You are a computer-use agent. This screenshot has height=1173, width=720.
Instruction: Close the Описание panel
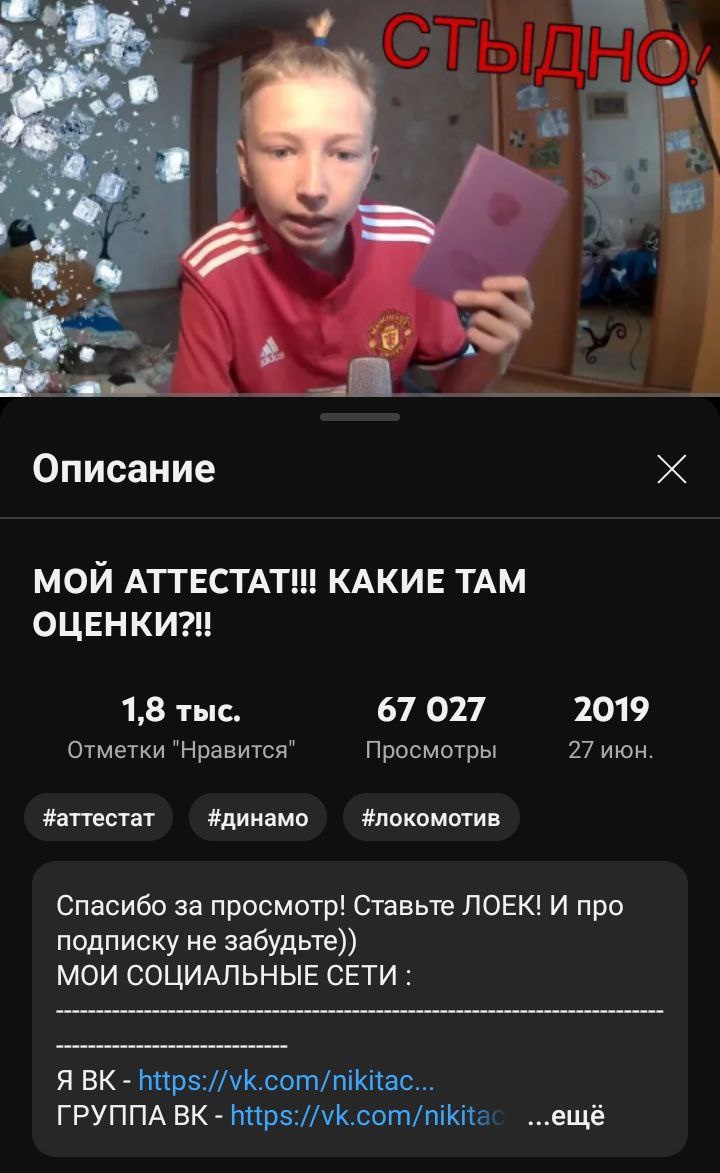click(x=672, y=469)
